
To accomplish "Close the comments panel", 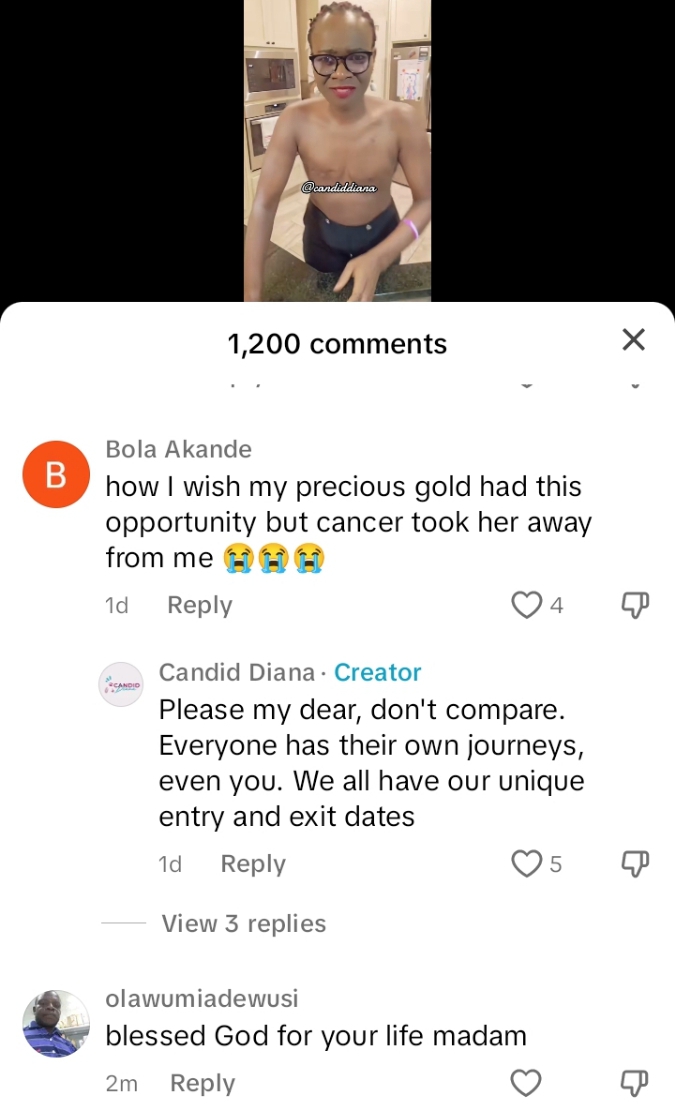I will point(633,341).
